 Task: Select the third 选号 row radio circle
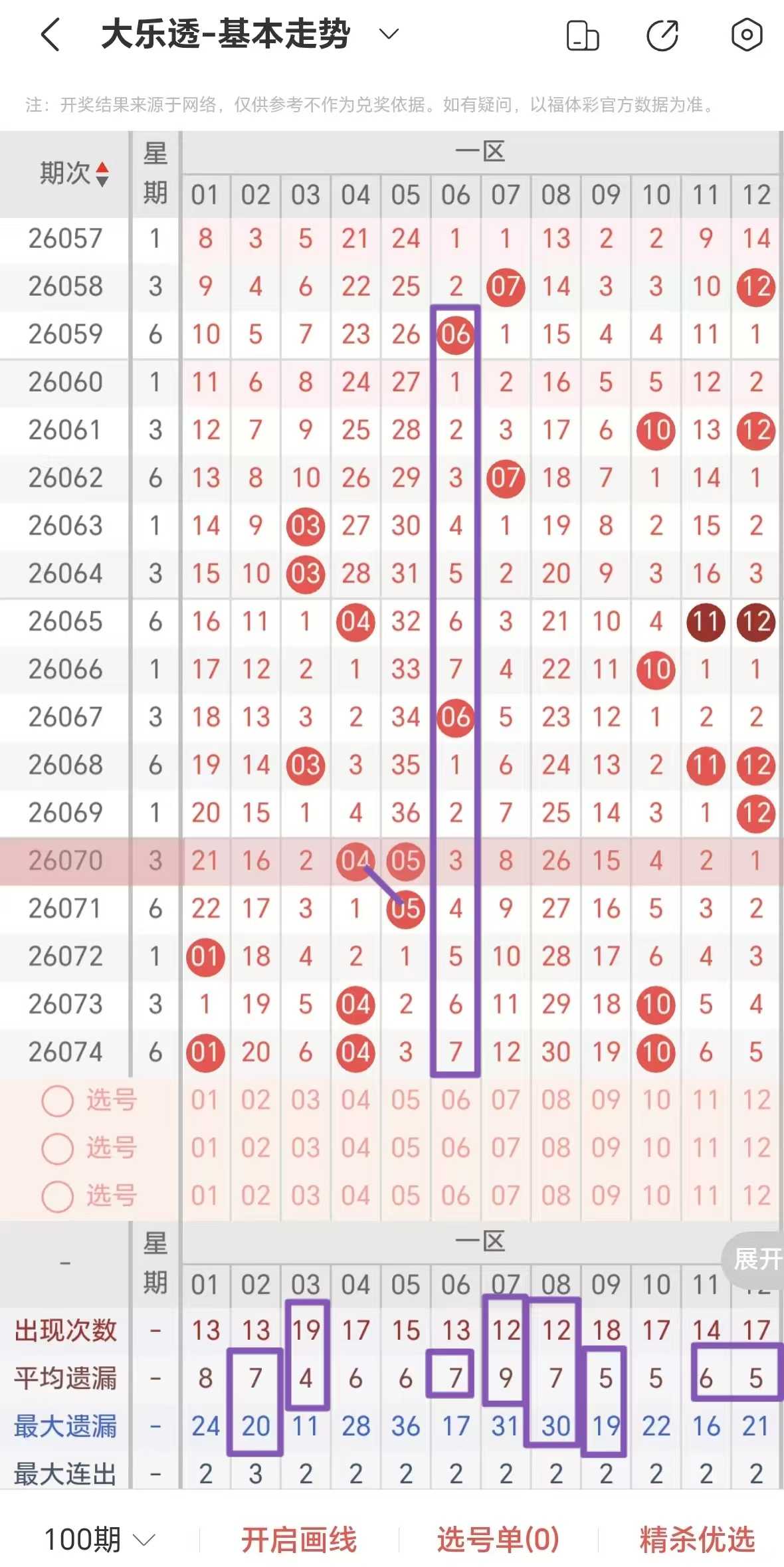point(57,1196)
